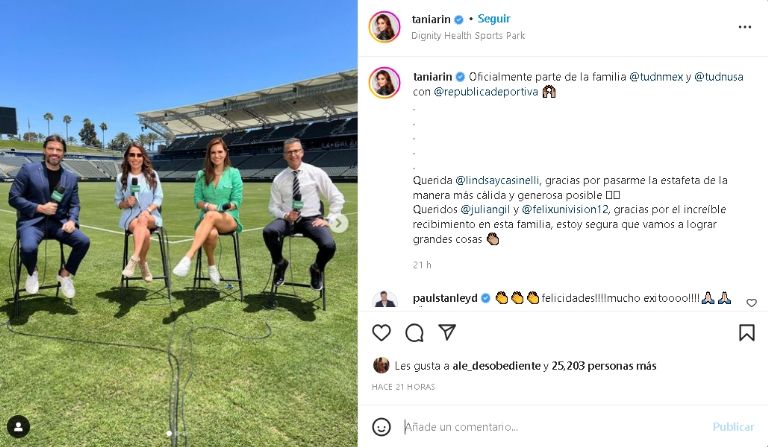Viewport: 768px width, 447px height.
Task: Open the comment bubble icon
Action: coord(414,333)
